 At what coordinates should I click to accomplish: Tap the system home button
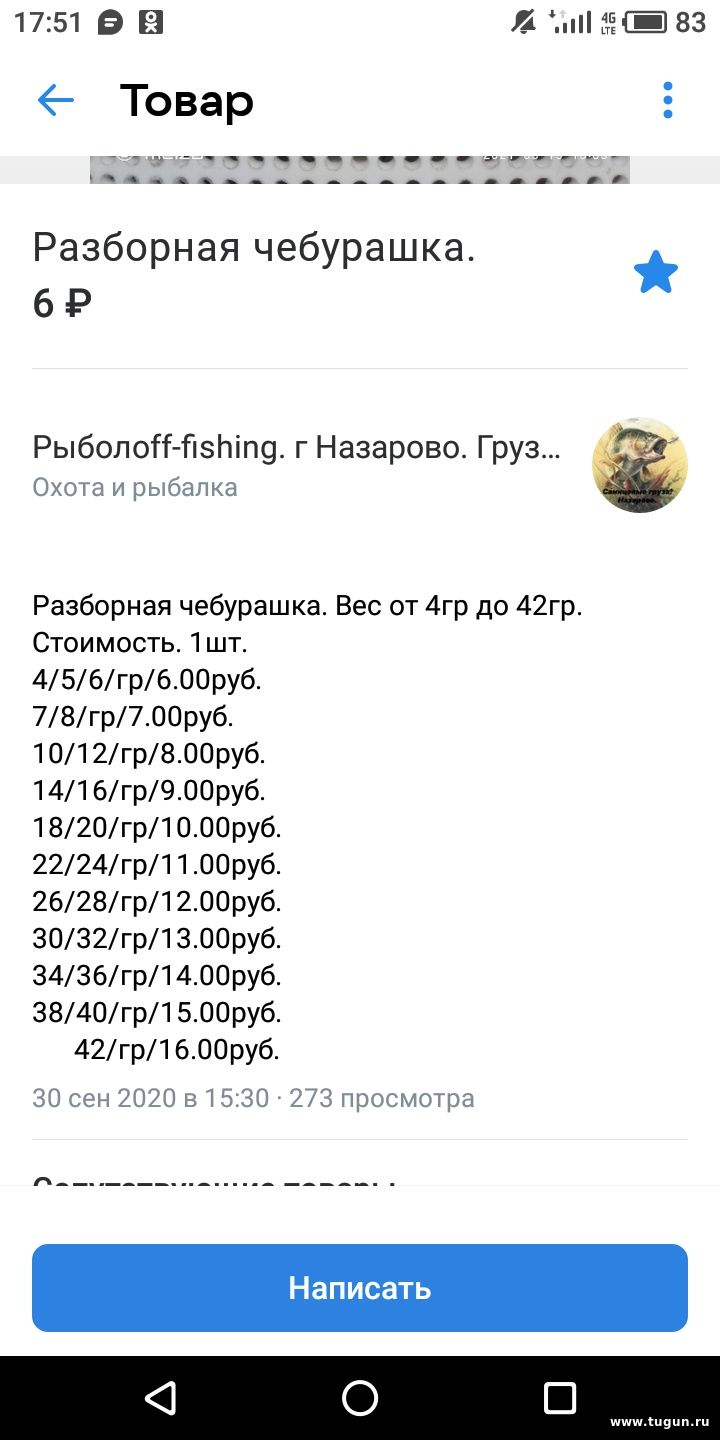[360, 1398]
